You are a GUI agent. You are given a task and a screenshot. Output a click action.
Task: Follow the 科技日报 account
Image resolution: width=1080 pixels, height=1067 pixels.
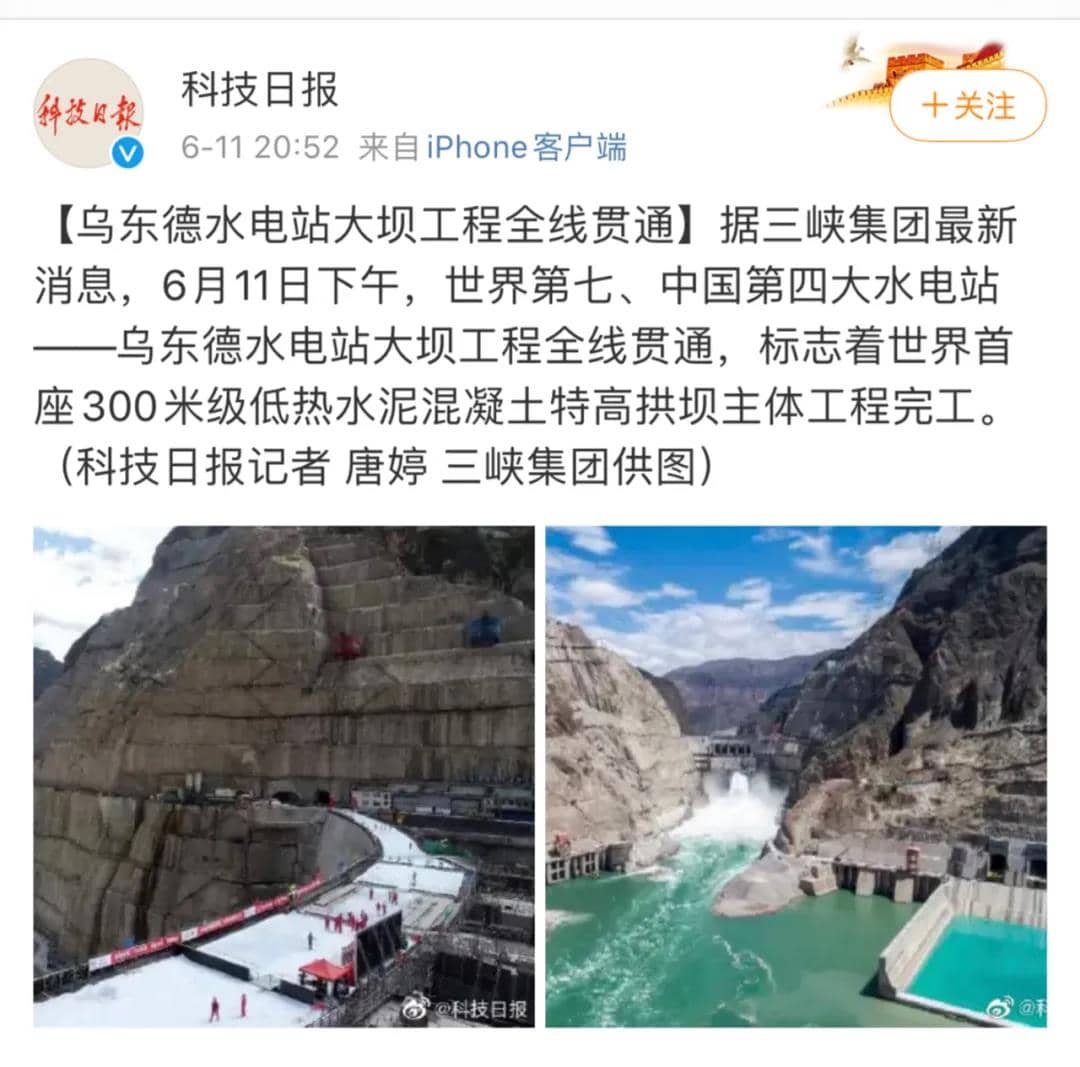click(967, 106)
